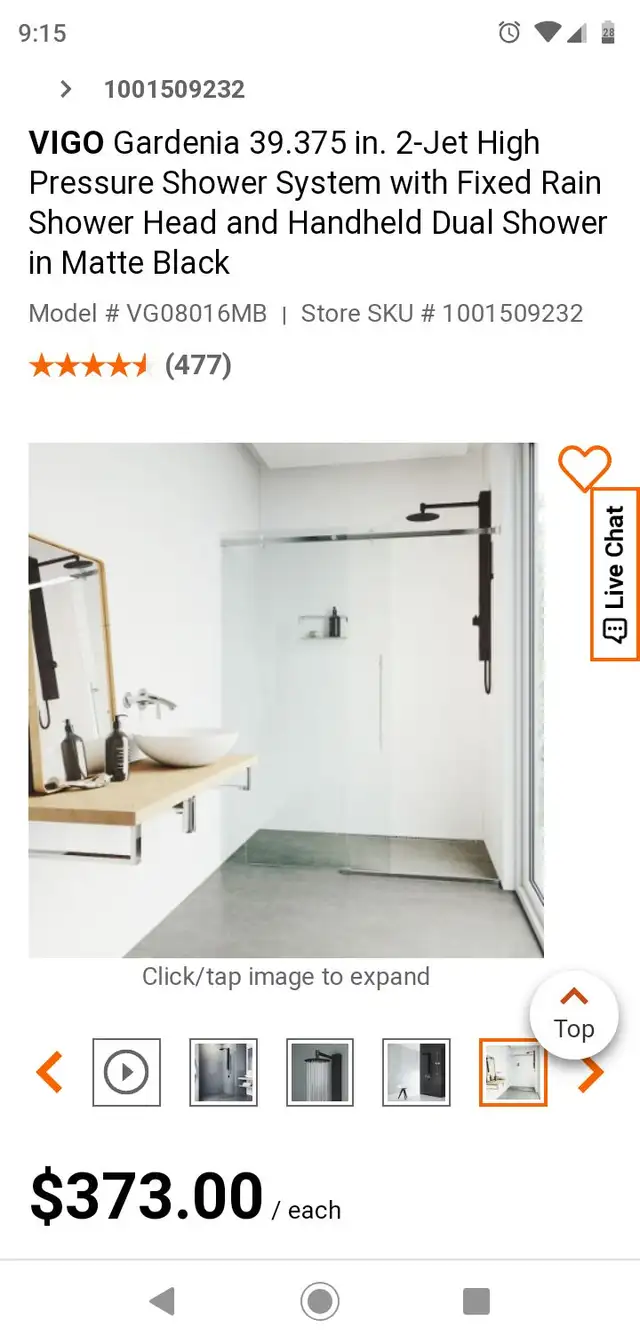Select the thumbnail with the black shower wall
The height and width of the screenshot is (1344, 640).
416,1073
